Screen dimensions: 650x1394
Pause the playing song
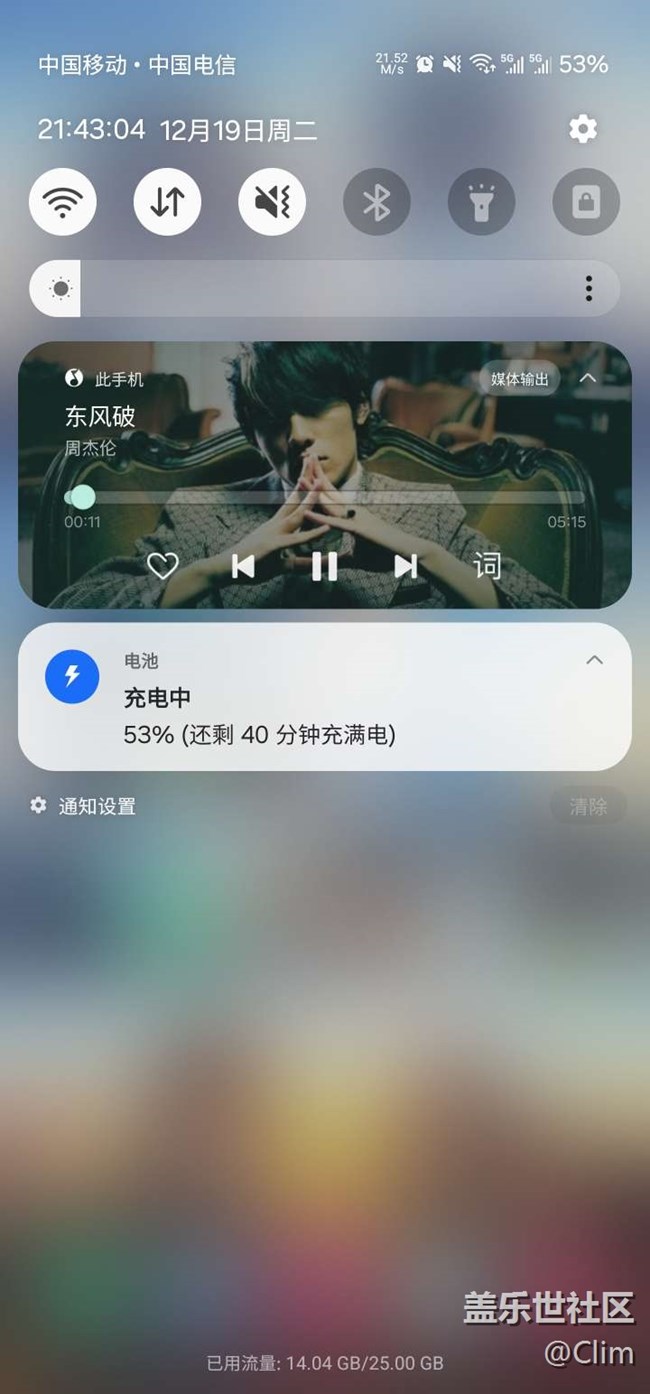click(x=324, y=566)
